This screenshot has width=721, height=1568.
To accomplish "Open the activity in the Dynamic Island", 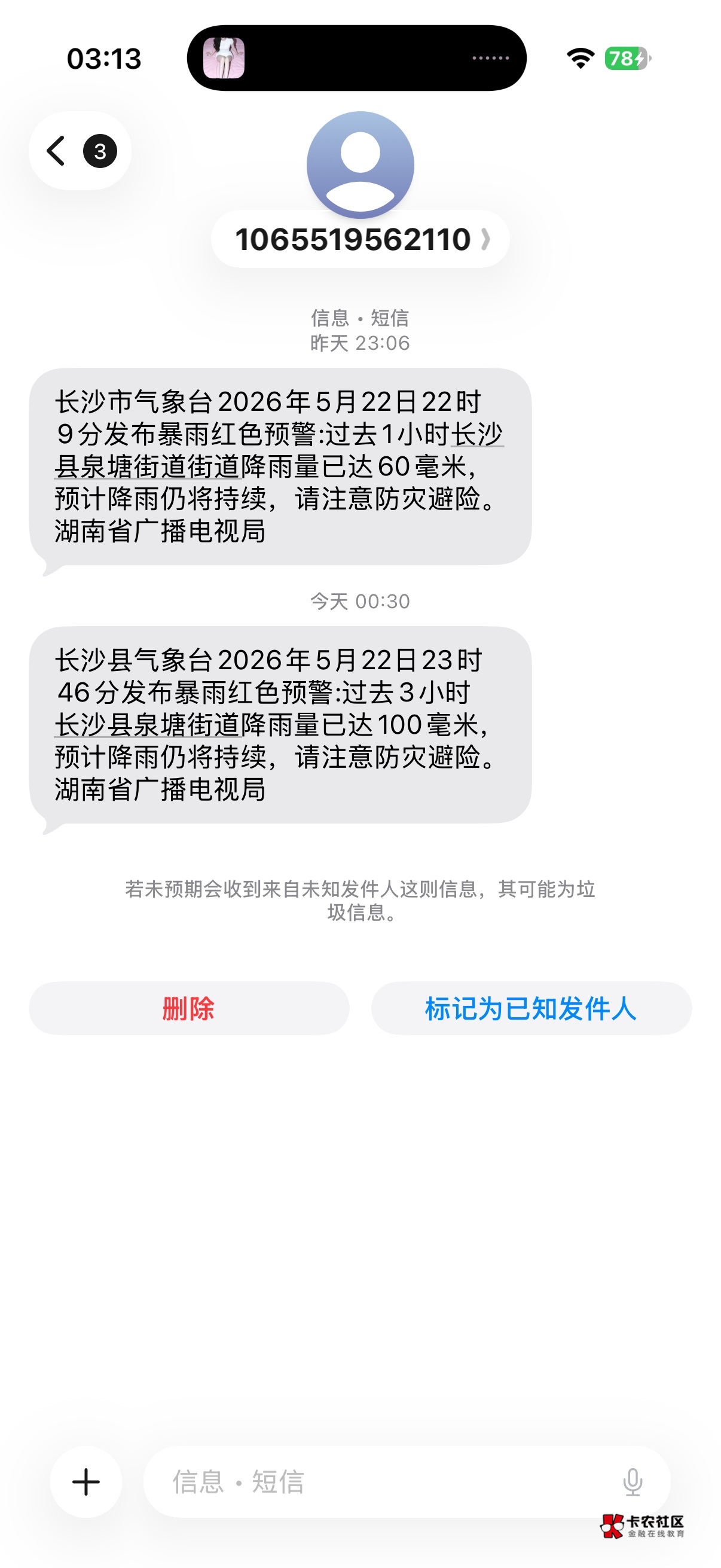I will coord(356,59).
